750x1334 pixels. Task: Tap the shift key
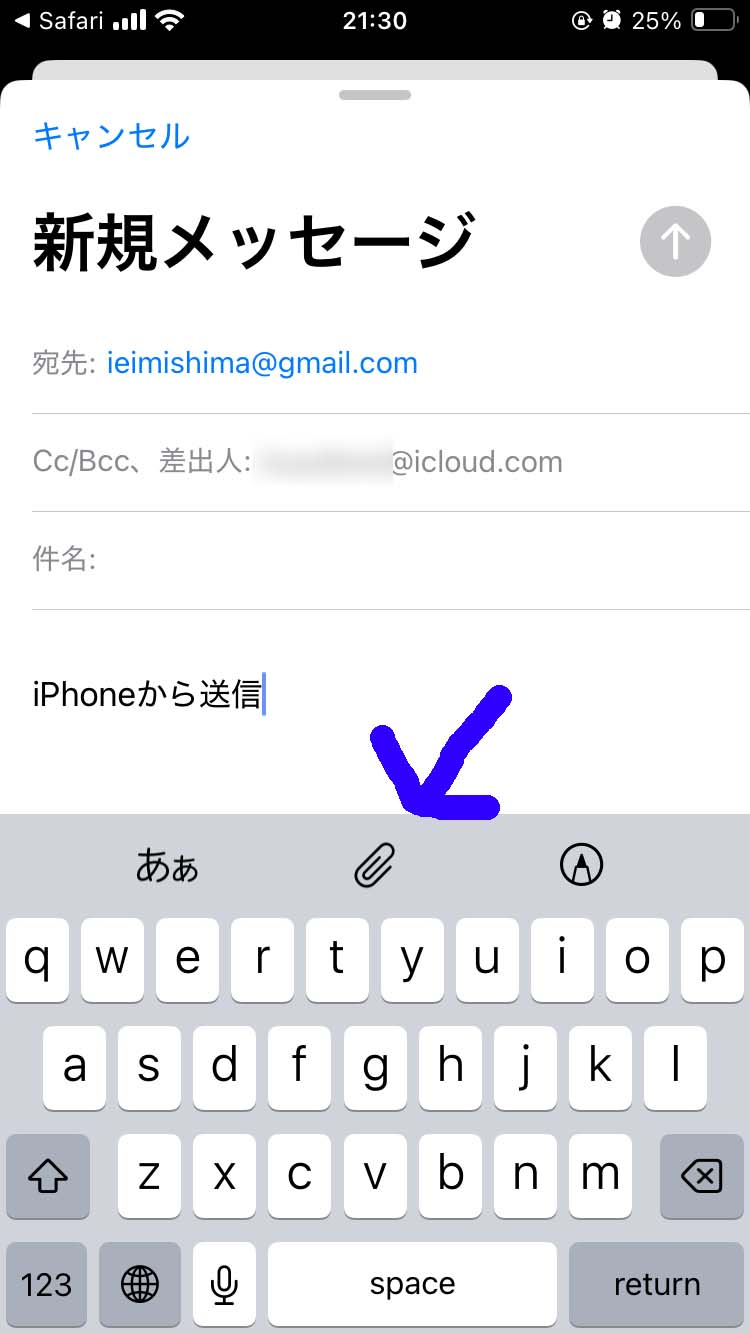pyautogui.click(x=47, y=1176)
